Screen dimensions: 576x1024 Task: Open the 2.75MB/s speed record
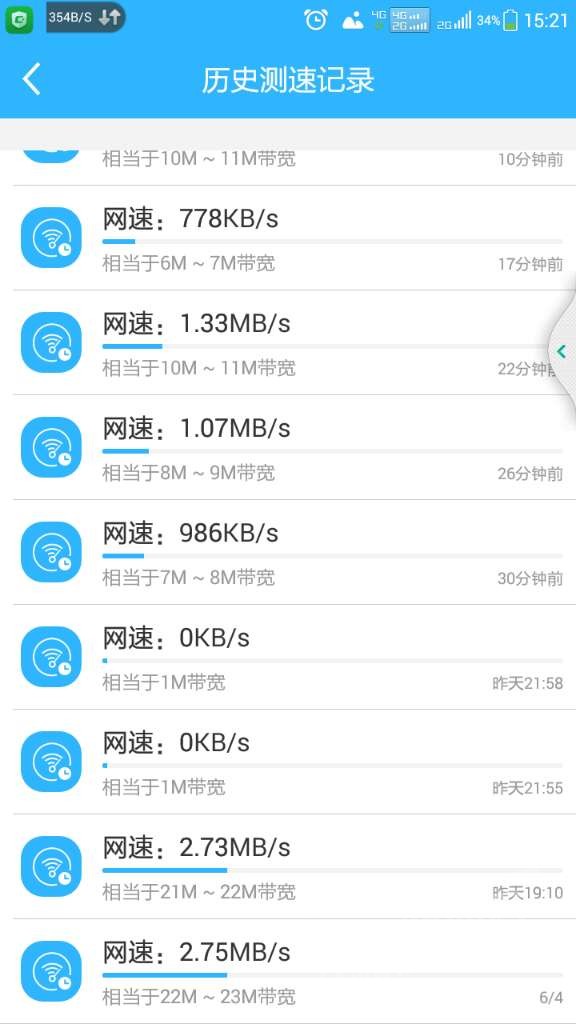(x=288, y=971)
